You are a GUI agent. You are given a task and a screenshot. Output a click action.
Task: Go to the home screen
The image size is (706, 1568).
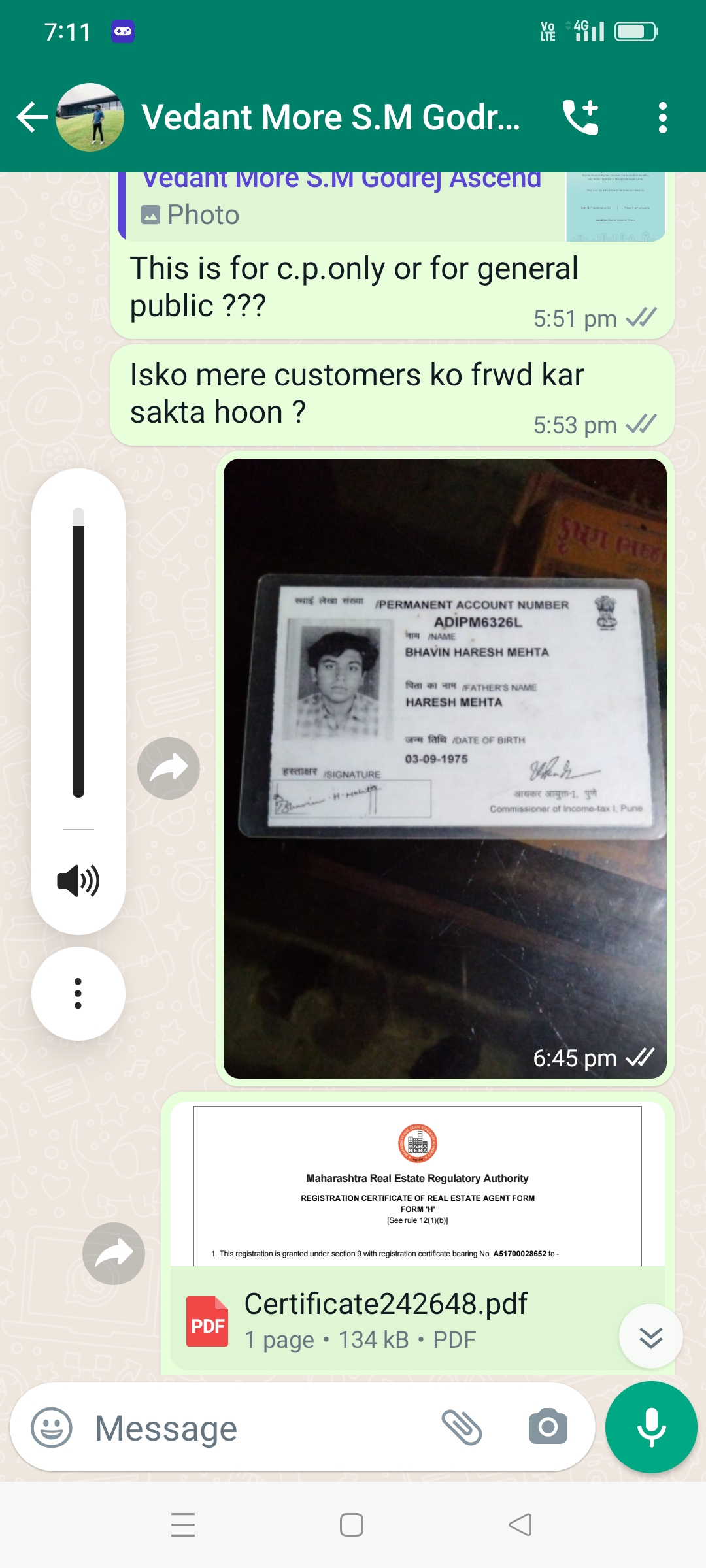pos(352,1525)
